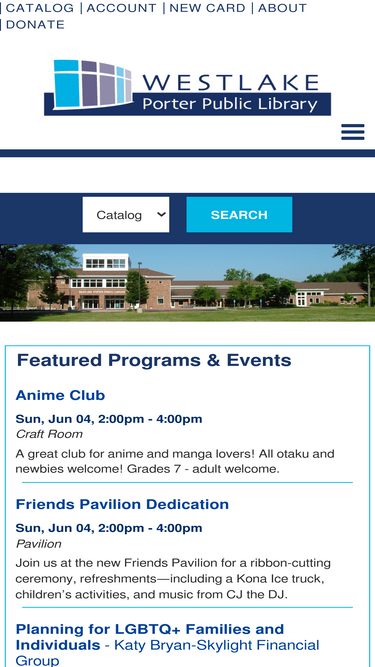Open the Donate link
Image resolution: width=375 pixels, height=667 pixels.
point(35,25)
